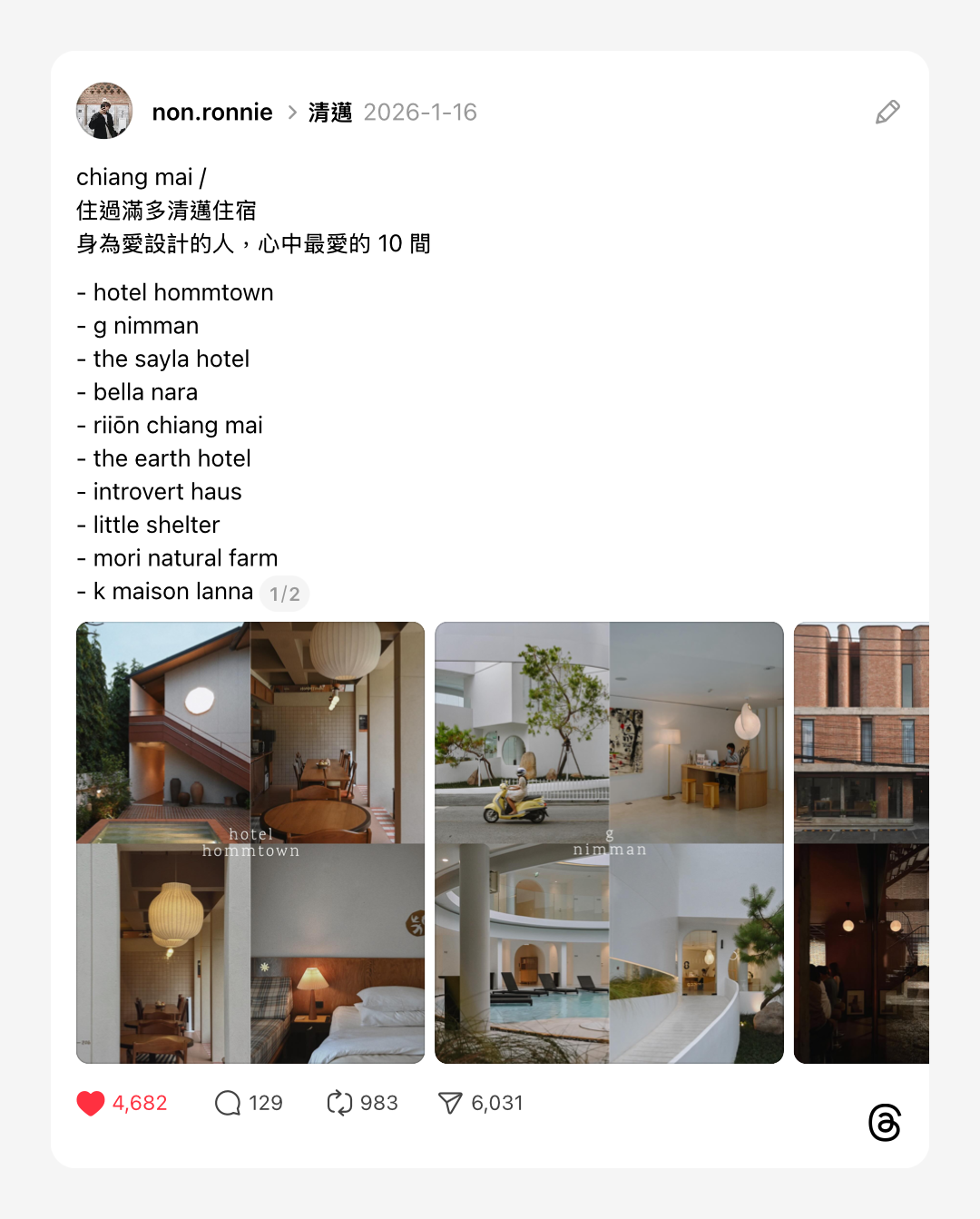The width and height of the screenshot is (980, 1219).
Task: Open the post via the Threads logo
Action: coord(885,1123)
